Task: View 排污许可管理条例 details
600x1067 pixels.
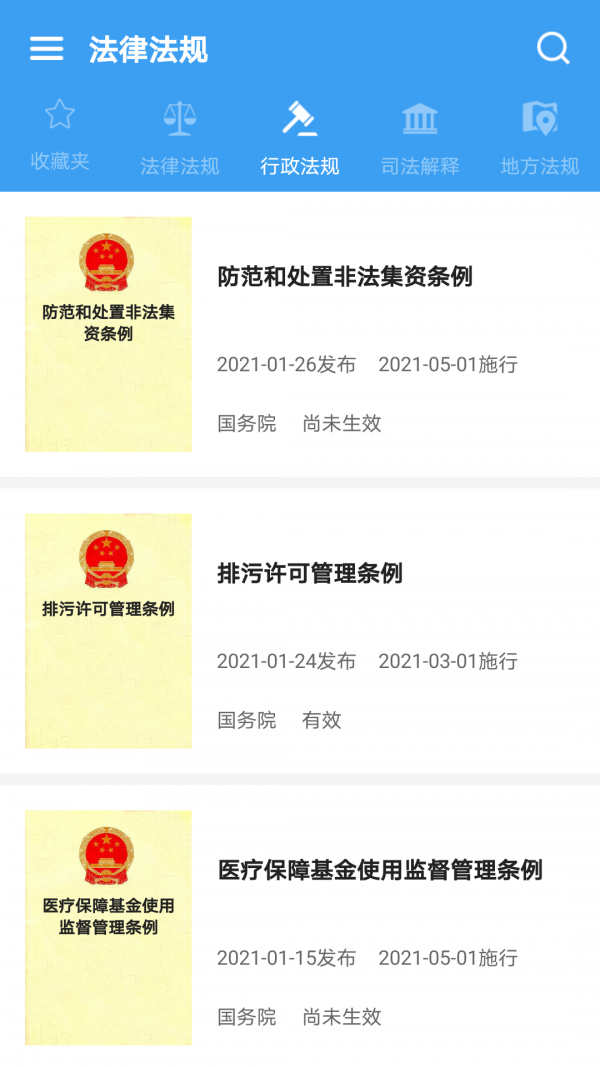Action: point(310,574)
